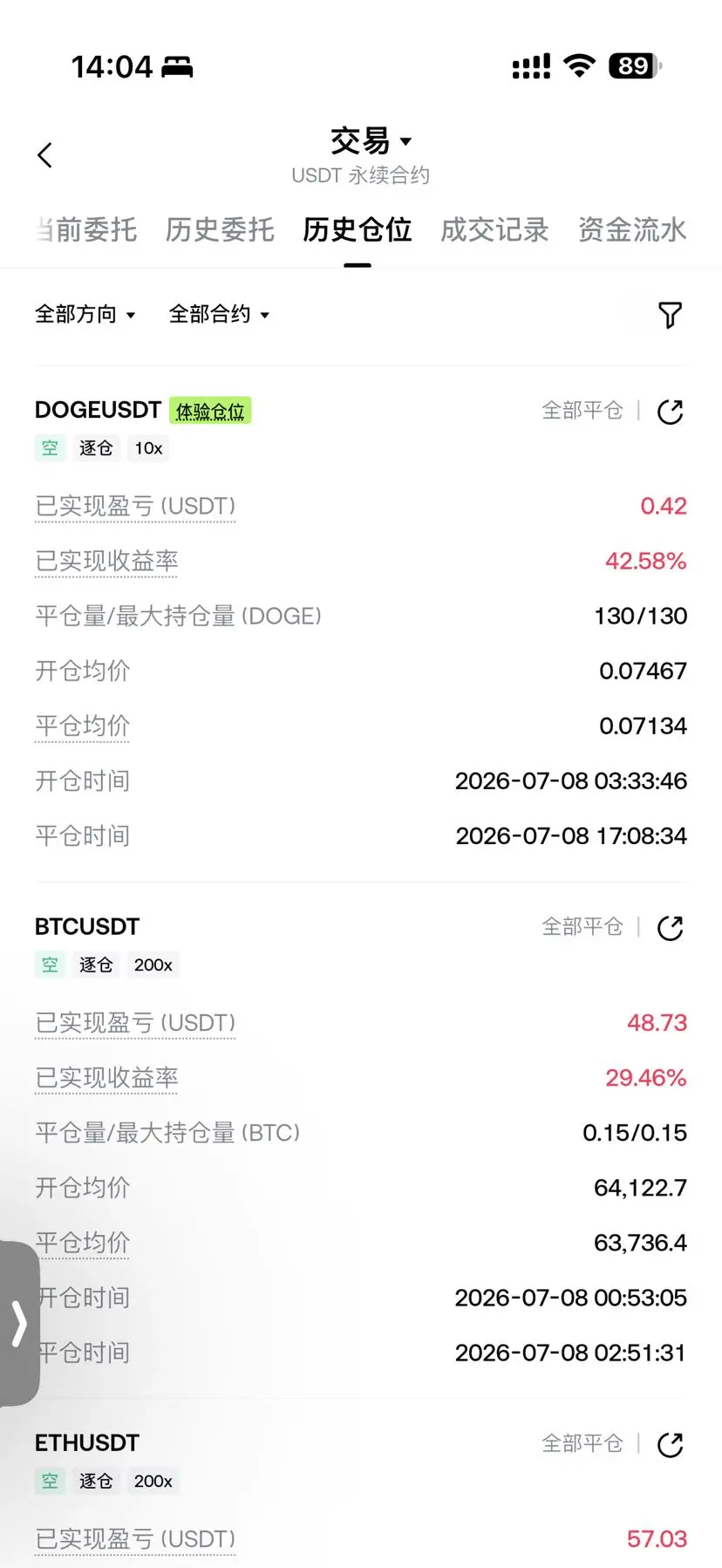
Task: Expand the 全部合约 contract filter
Action: [x=219, y=314]
